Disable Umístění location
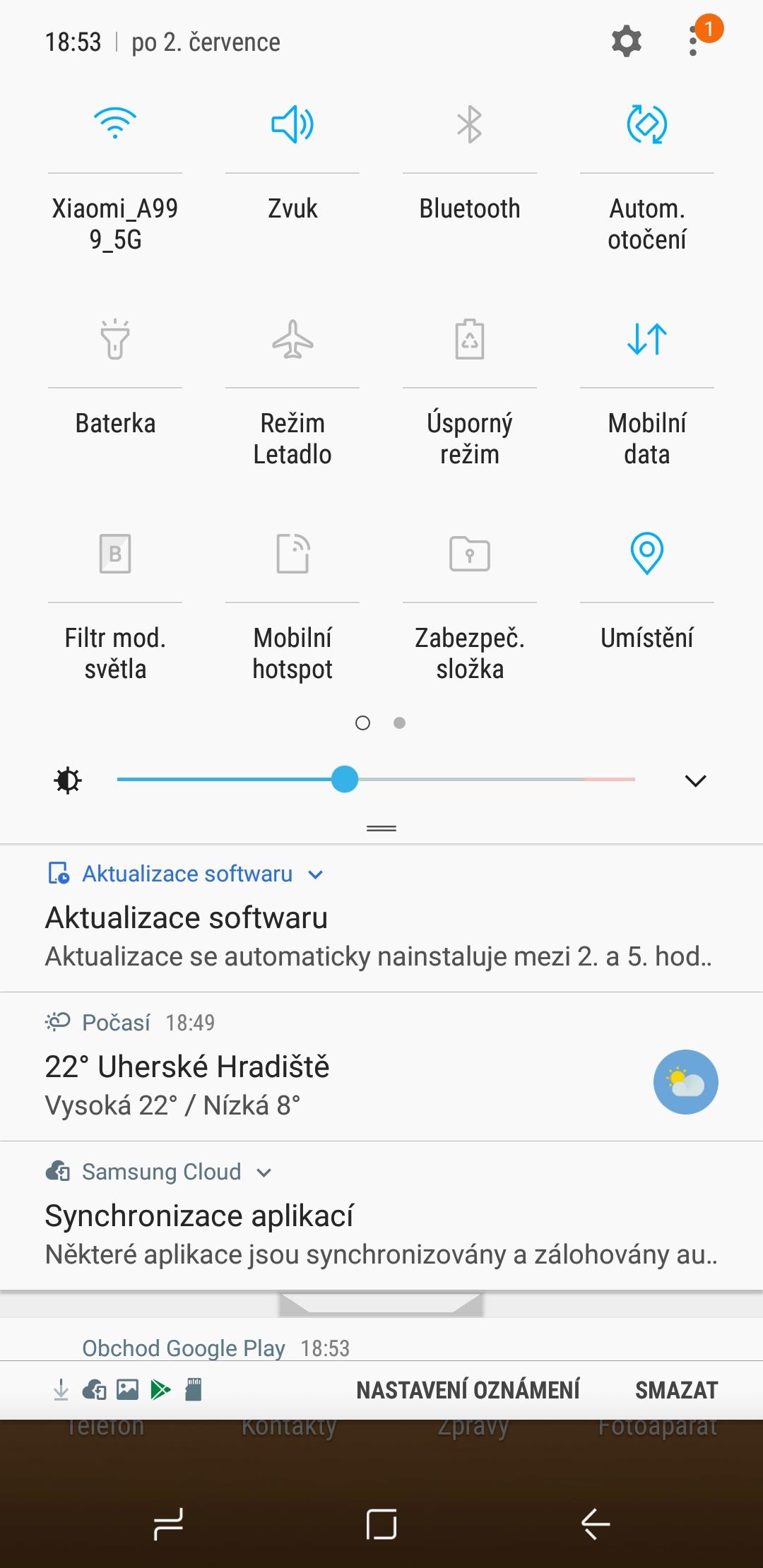Screen dimensions: 763x1568 pos(647,553)
